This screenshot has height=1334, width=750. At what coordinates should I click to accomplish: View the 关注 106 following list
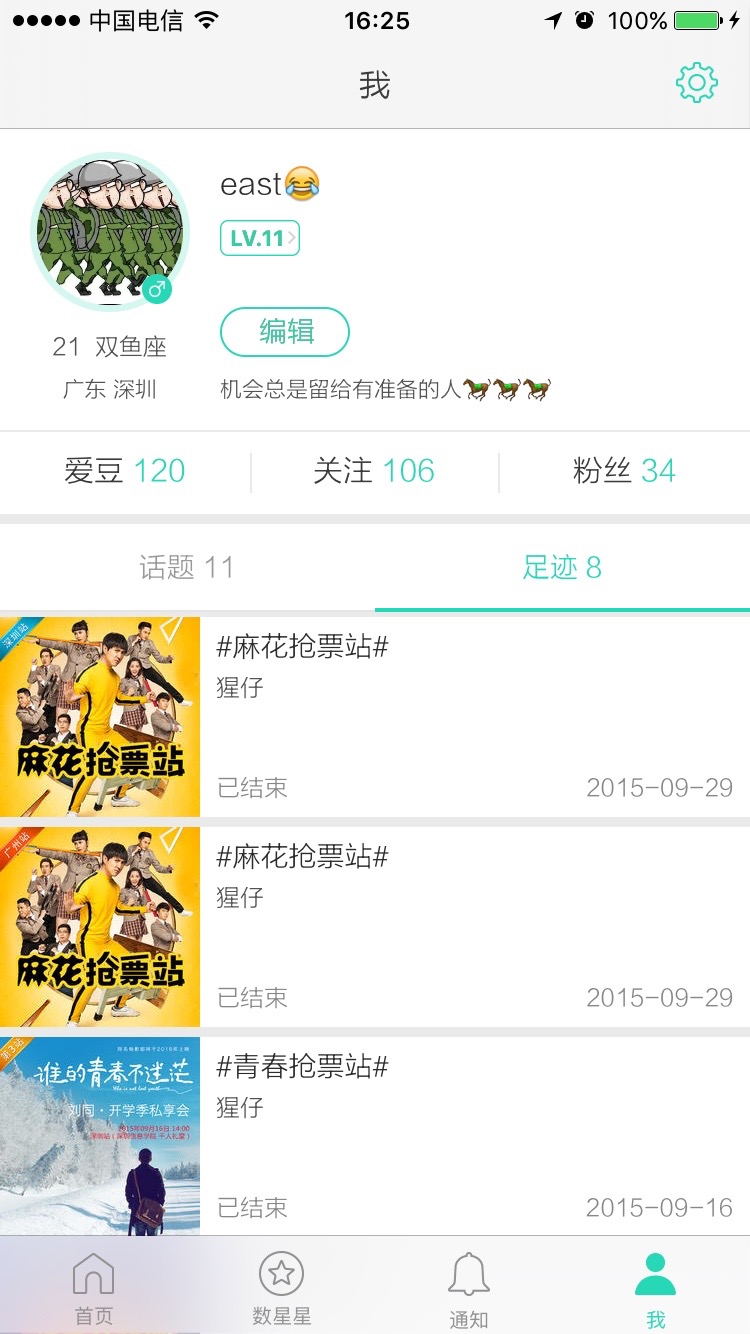click(x=374, y=471)
